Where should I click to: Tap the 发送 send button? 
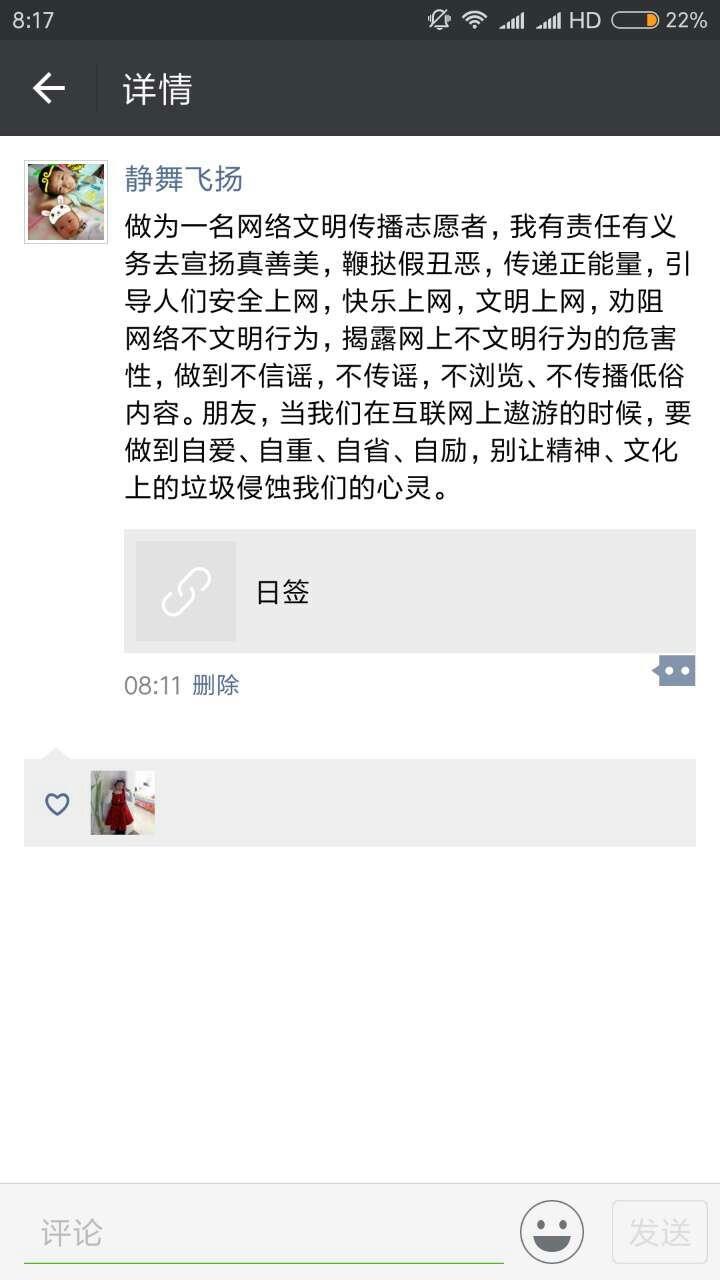[660, 1232]
